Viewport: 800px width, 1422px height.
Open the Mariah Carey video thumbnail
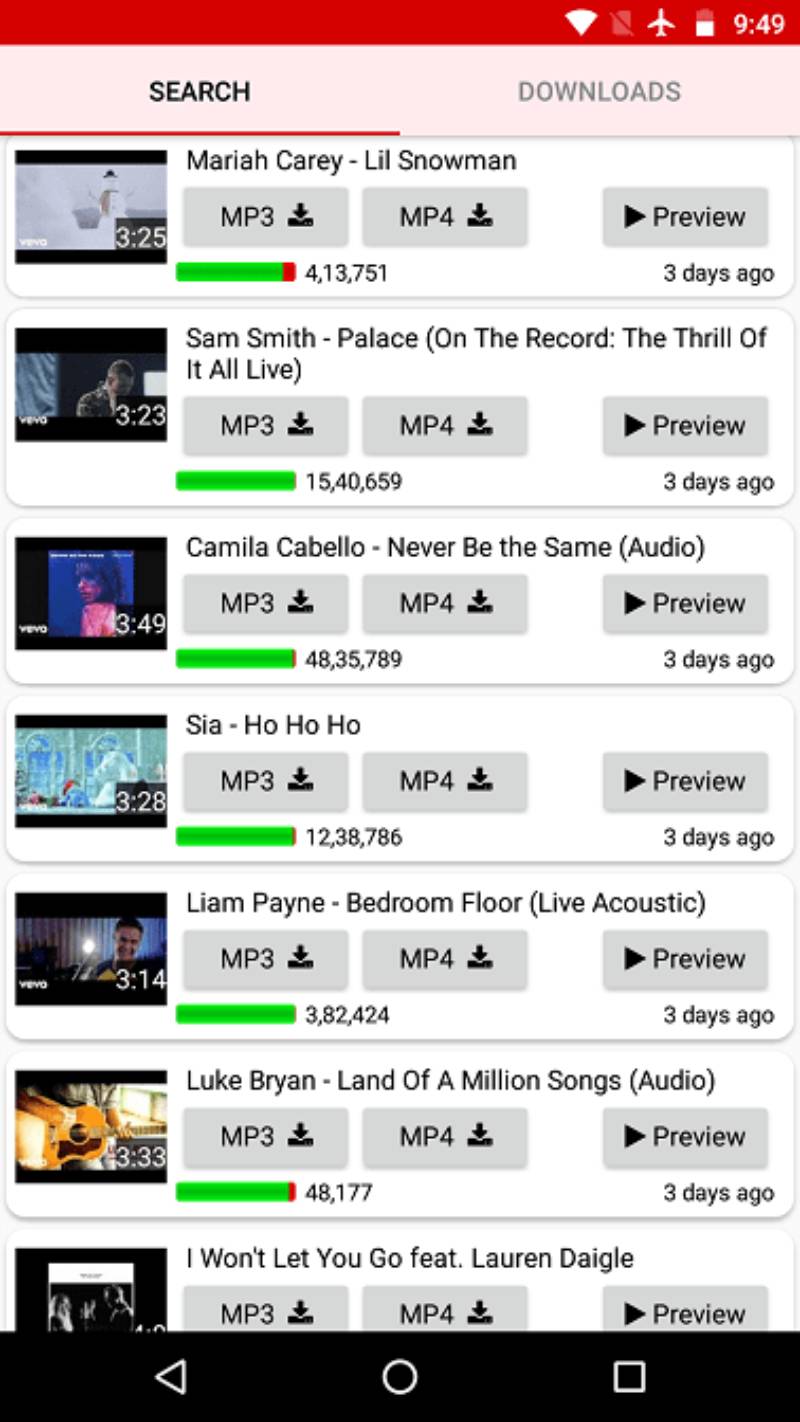pyautogui.click(x=91, y=207)
